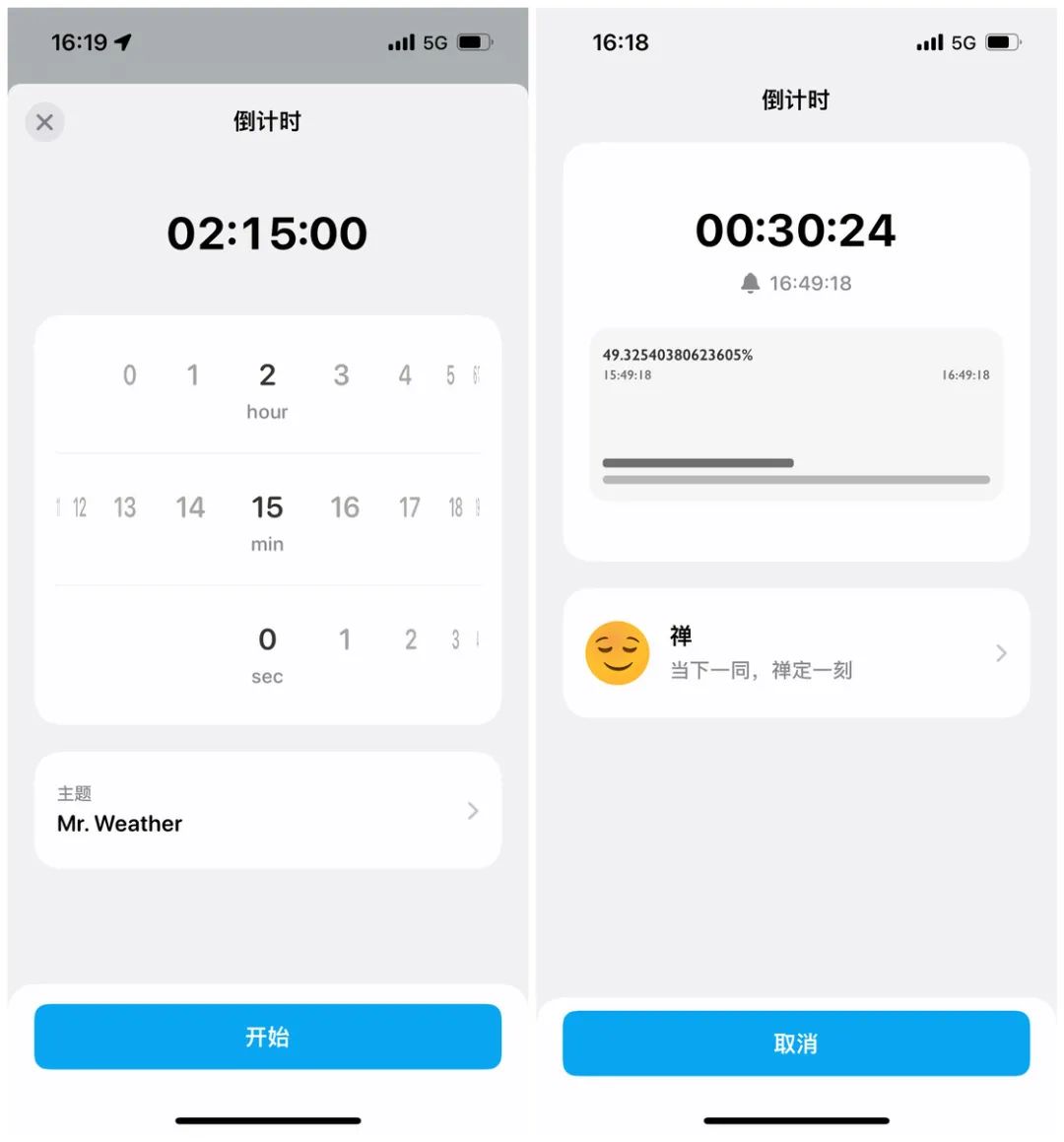This screenshot has height=1142, width=1064.
Task: Start the countdown with 开始
Action: (x=267, y=1037)
